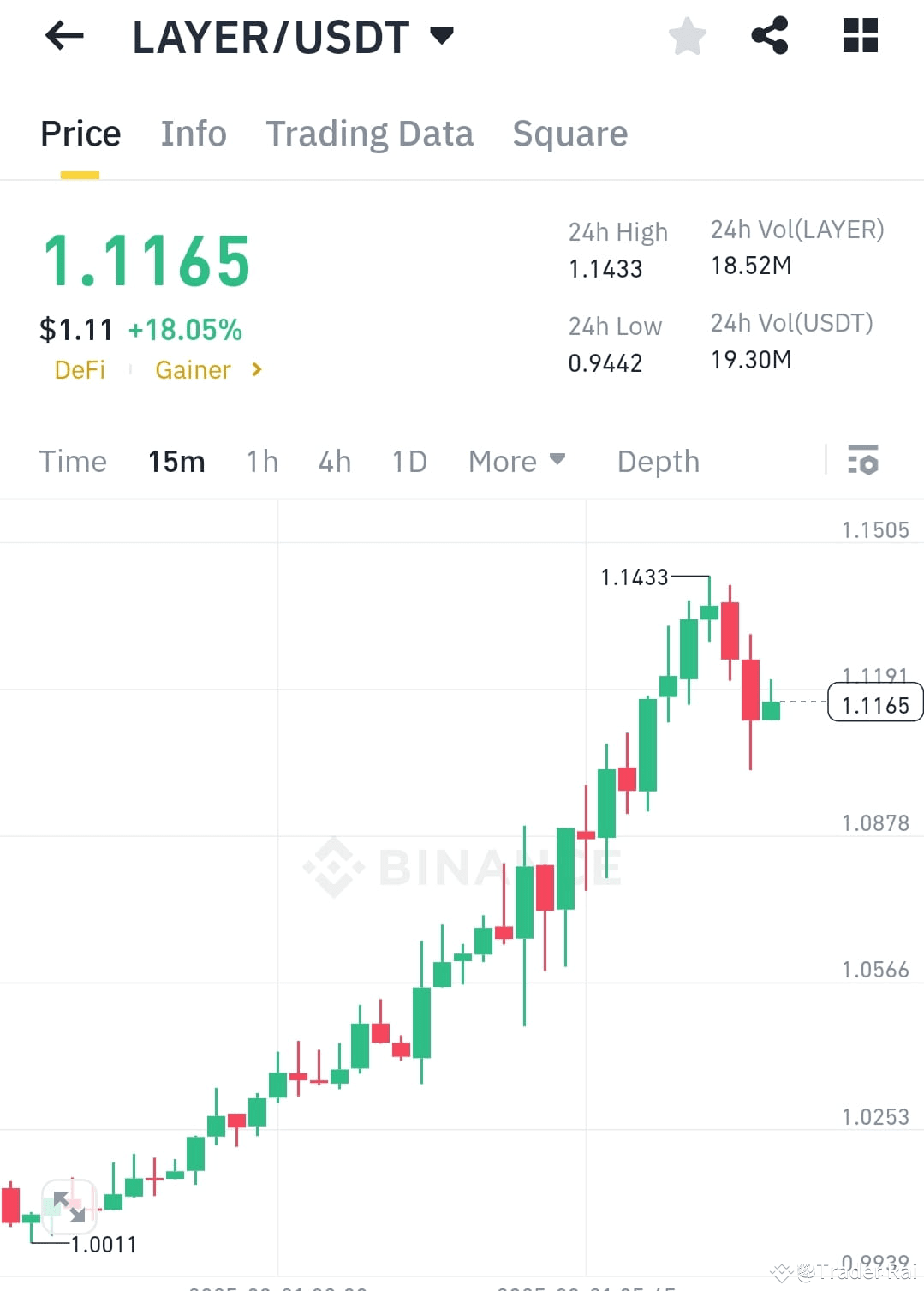Tap the fullscreen expand icon on the chart
Image resolution: width=924 pixels, height=1291 pixels.
70,1208
